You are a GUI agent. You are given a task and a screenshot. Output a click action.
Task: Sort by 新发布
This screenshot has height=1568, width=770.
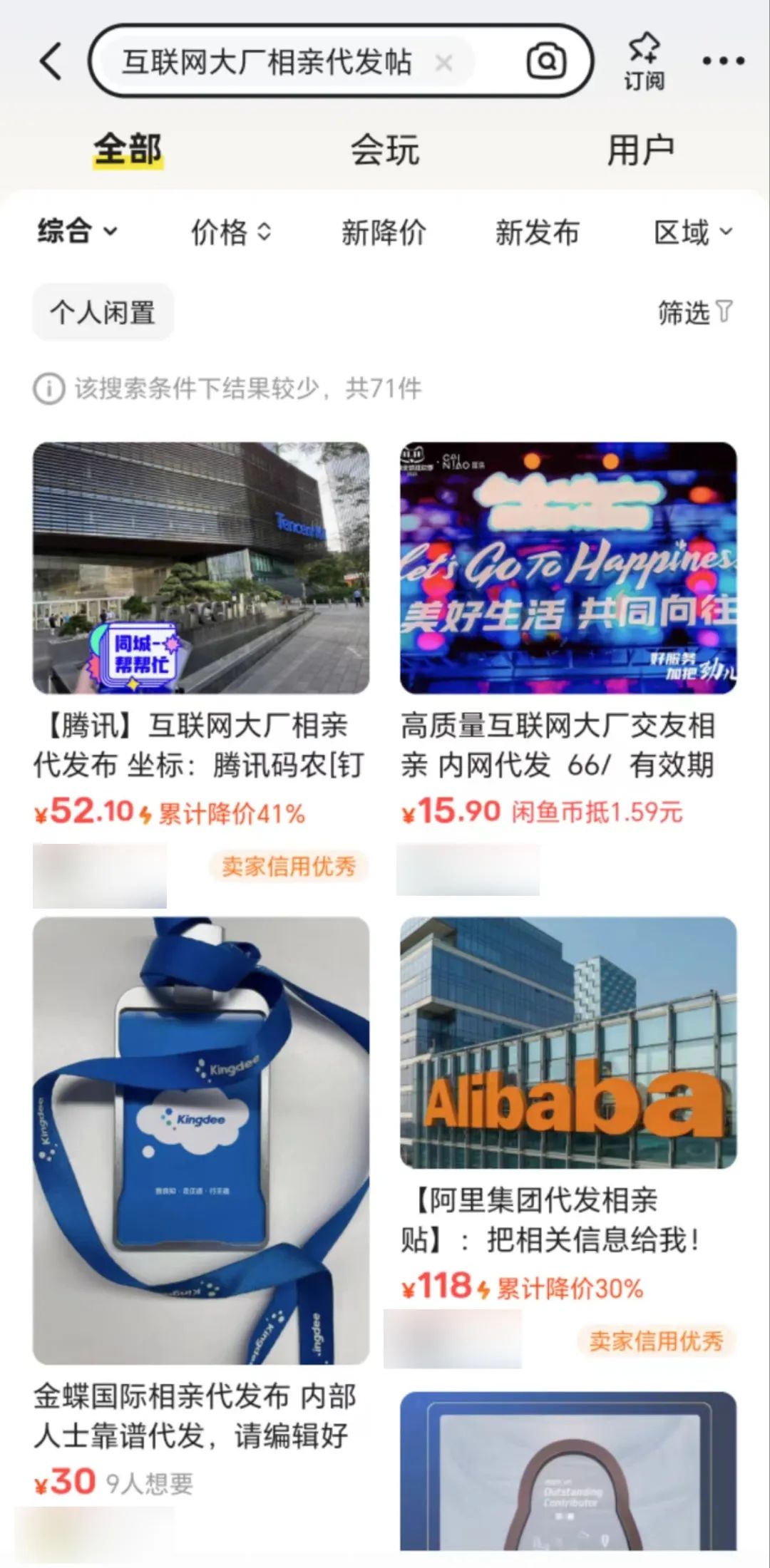click(537, 232)
